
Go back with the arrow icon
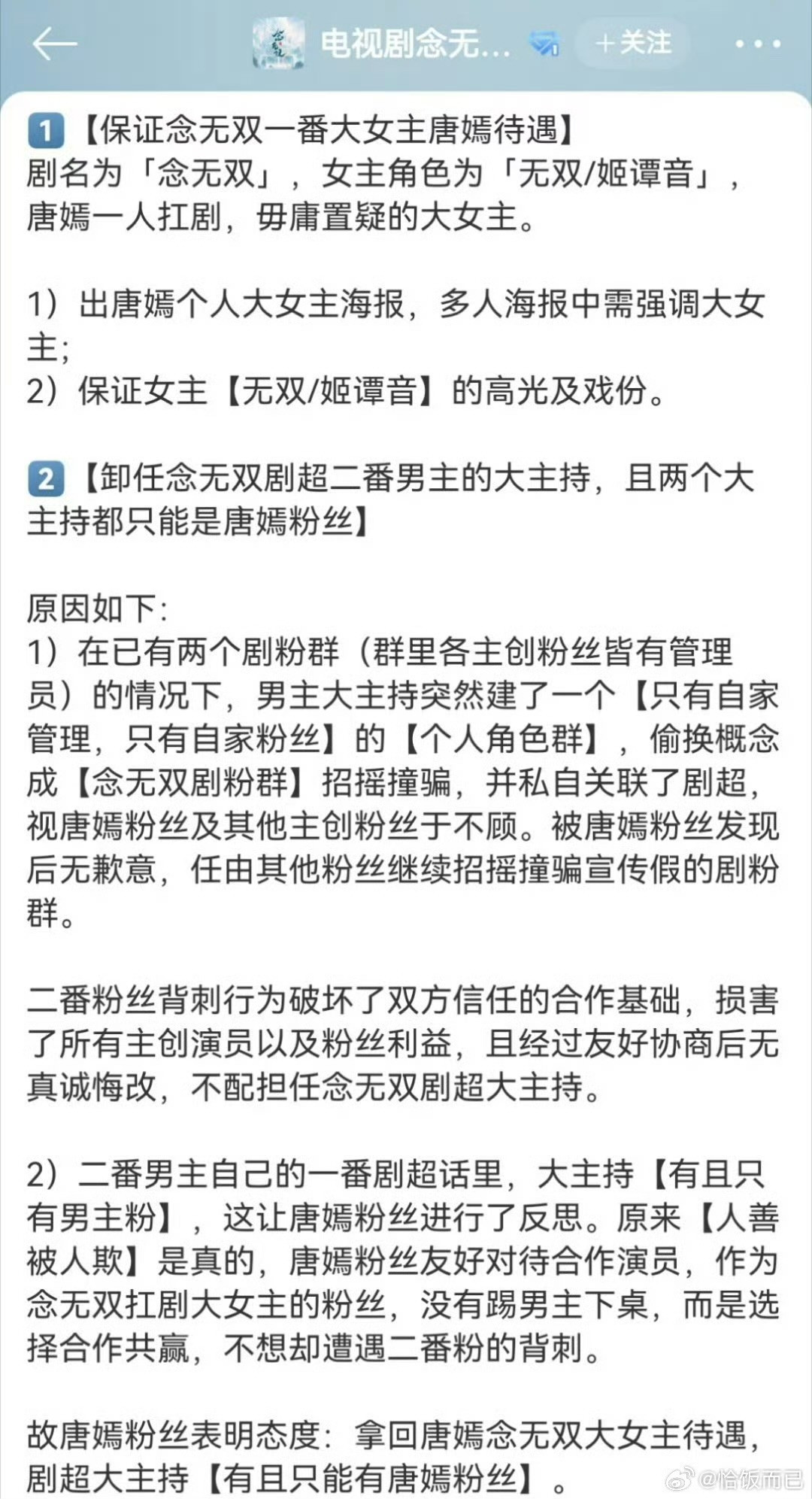(x=54, y=44)
